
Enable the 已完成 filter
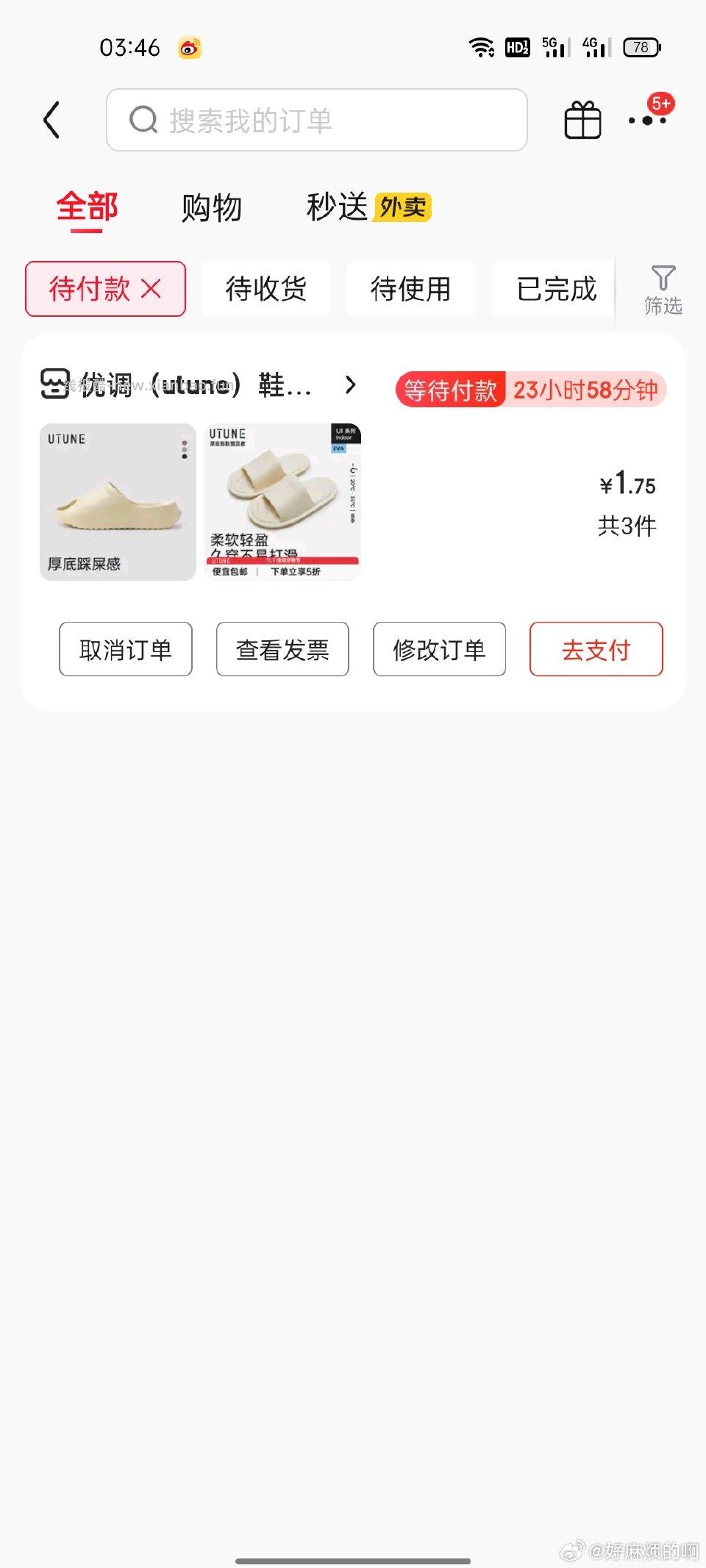coord(552,288)
